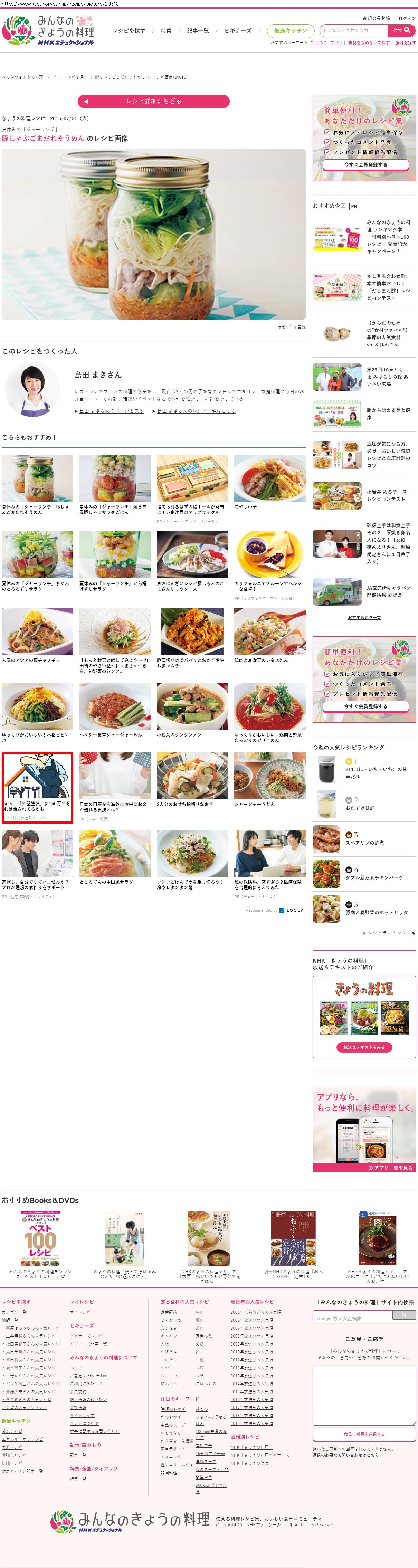Tap the pink 検索 search button

pos(401,30)
